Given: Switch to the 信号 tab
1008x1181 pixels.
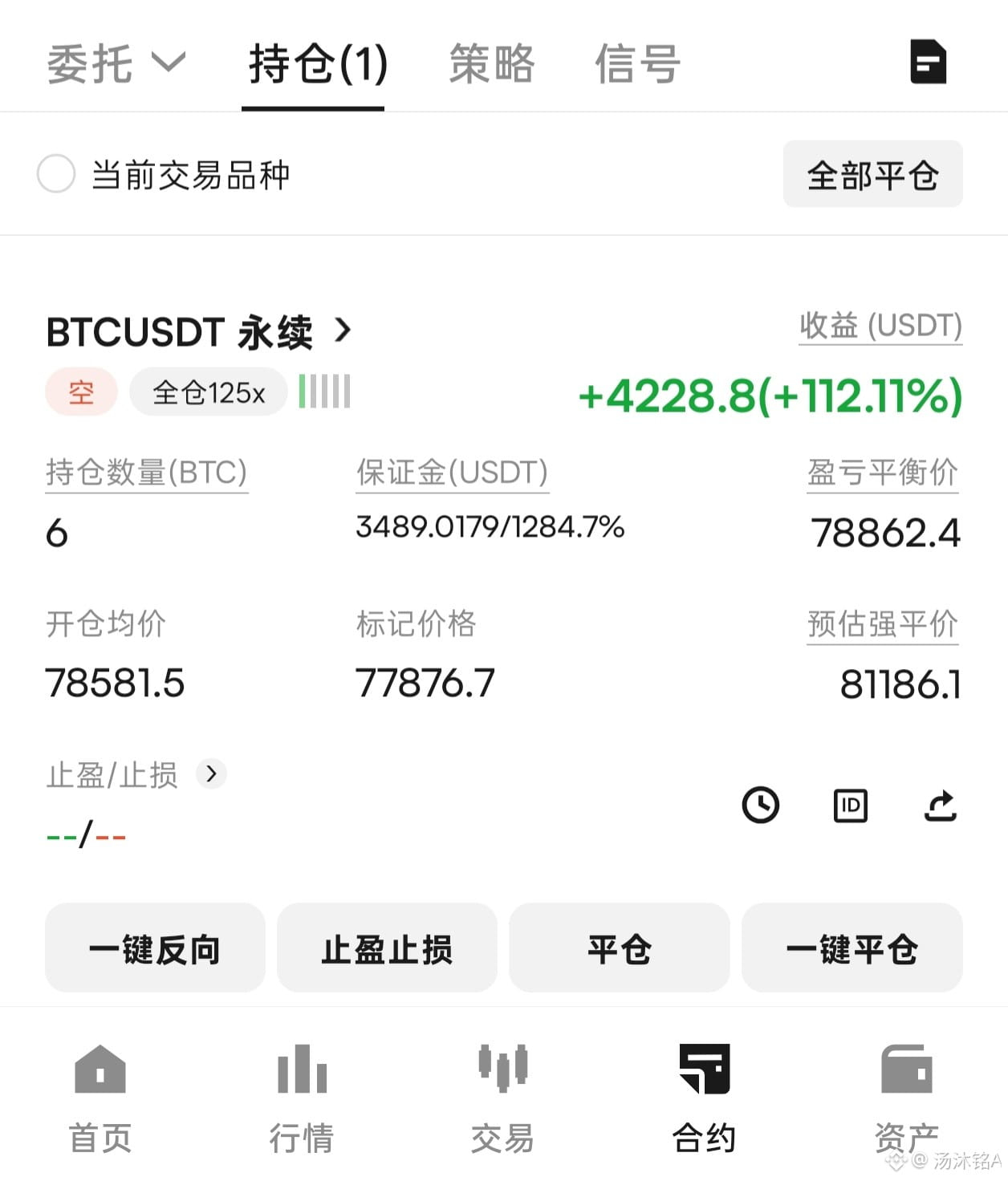Looking at the screenshot, I should pos(637,63).
